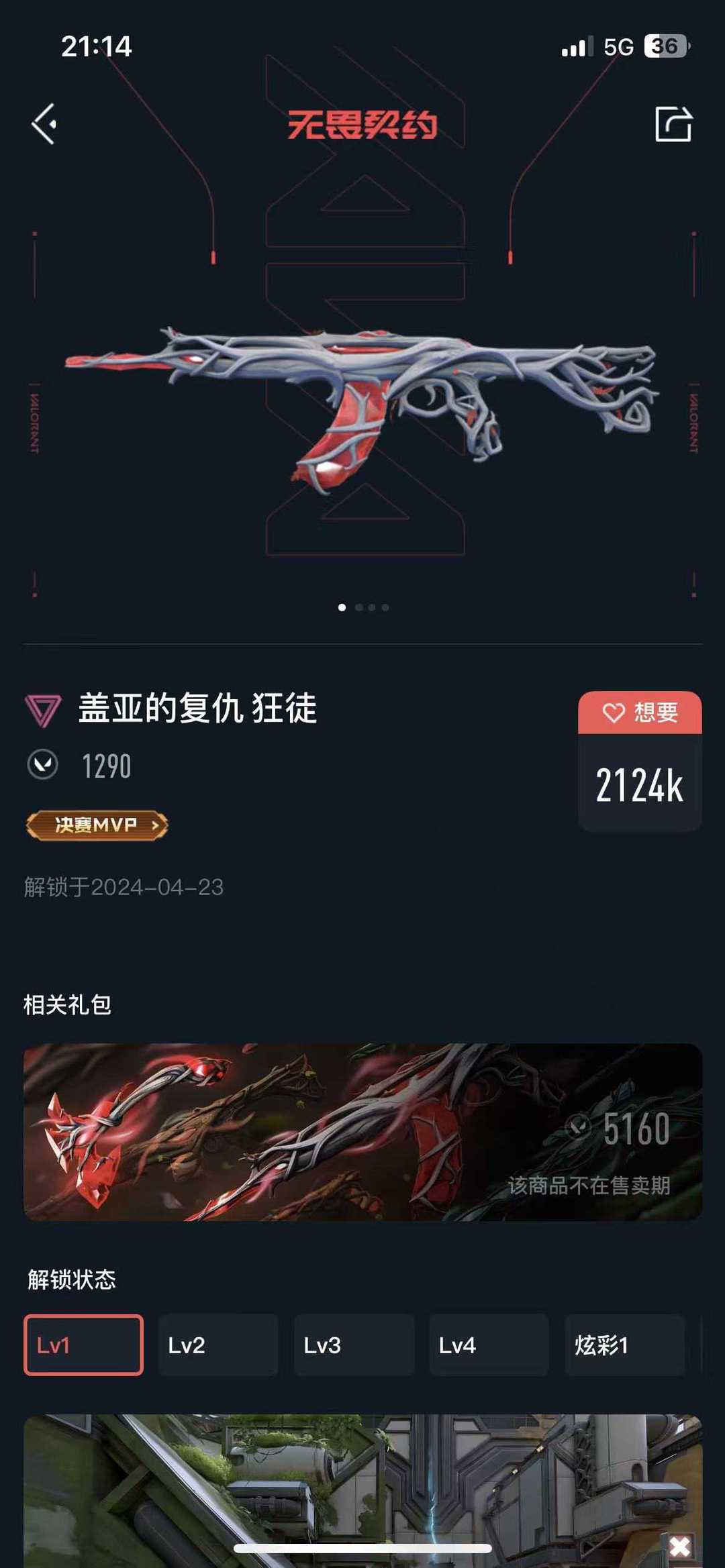725x1568 pixels.
Task: Open the 决赛MVP badge
Action: pyautogui.click(x=97, y=825)
